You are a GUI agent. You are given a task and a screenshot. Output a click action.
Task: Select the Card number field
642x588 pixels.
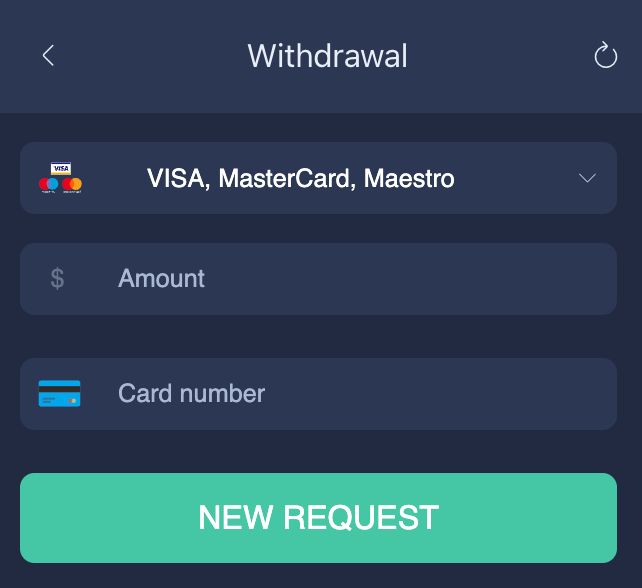(x=340, y=394)
